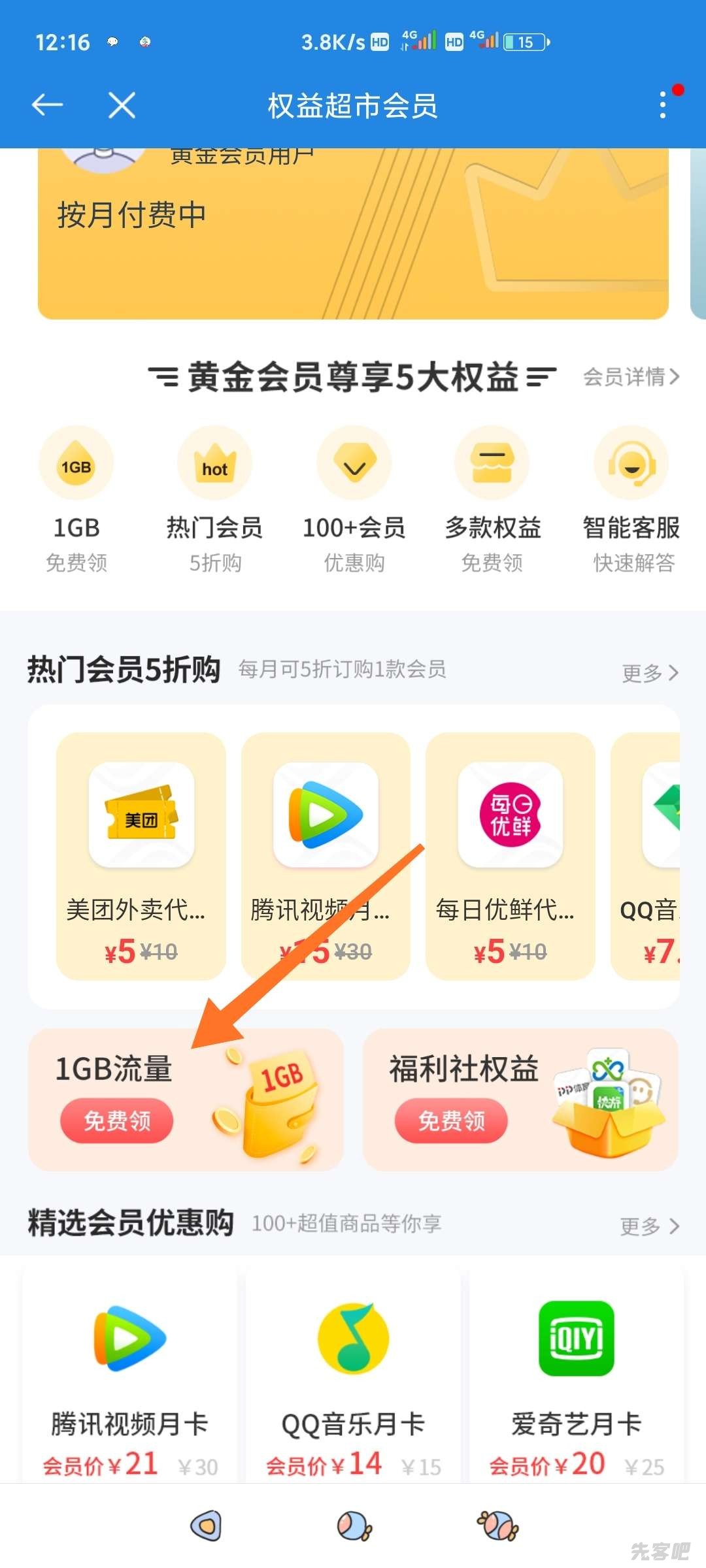Open QQ音乐月卡 at ¥14
The width and height of the screenshot is (706, 1568).
(x=353, y=1372)
